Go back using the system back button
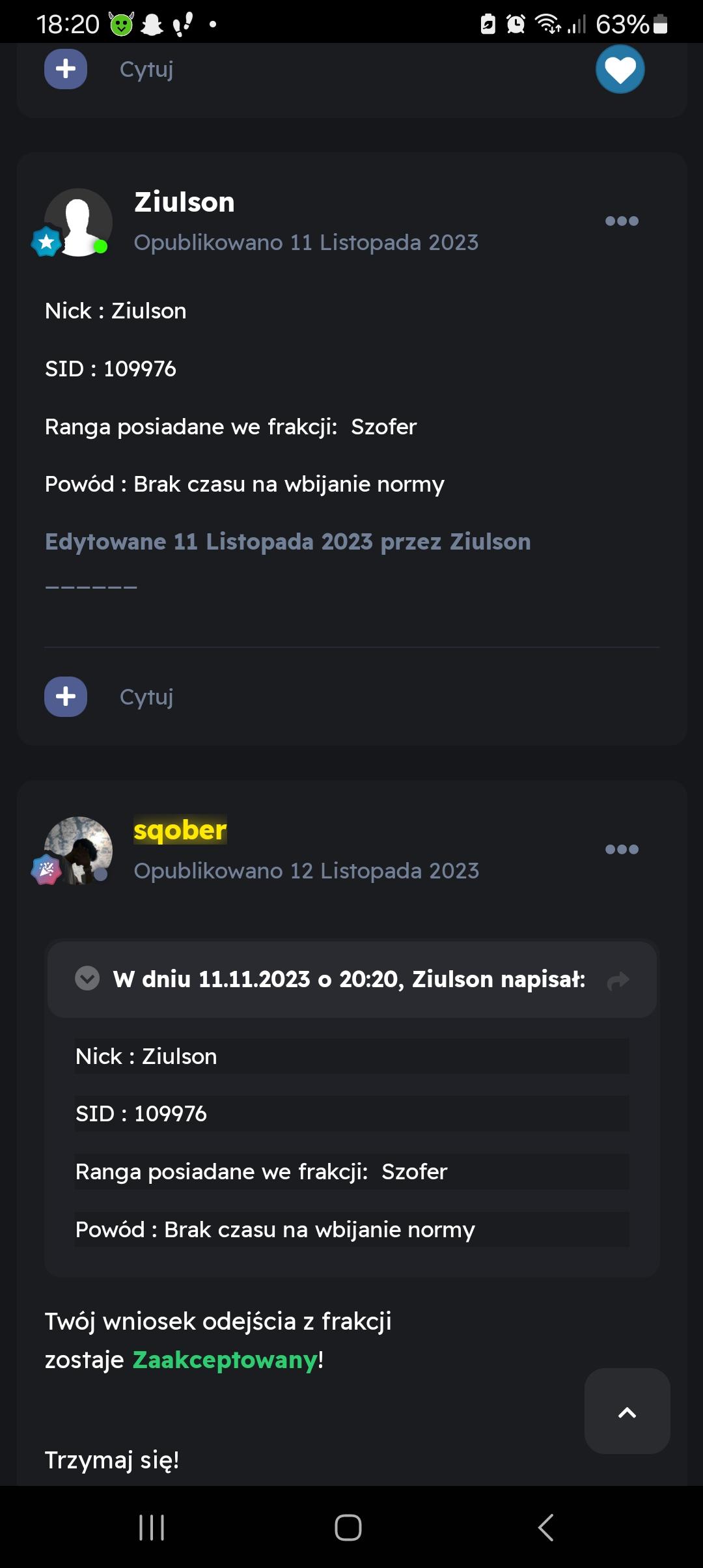 point(545,1527)
